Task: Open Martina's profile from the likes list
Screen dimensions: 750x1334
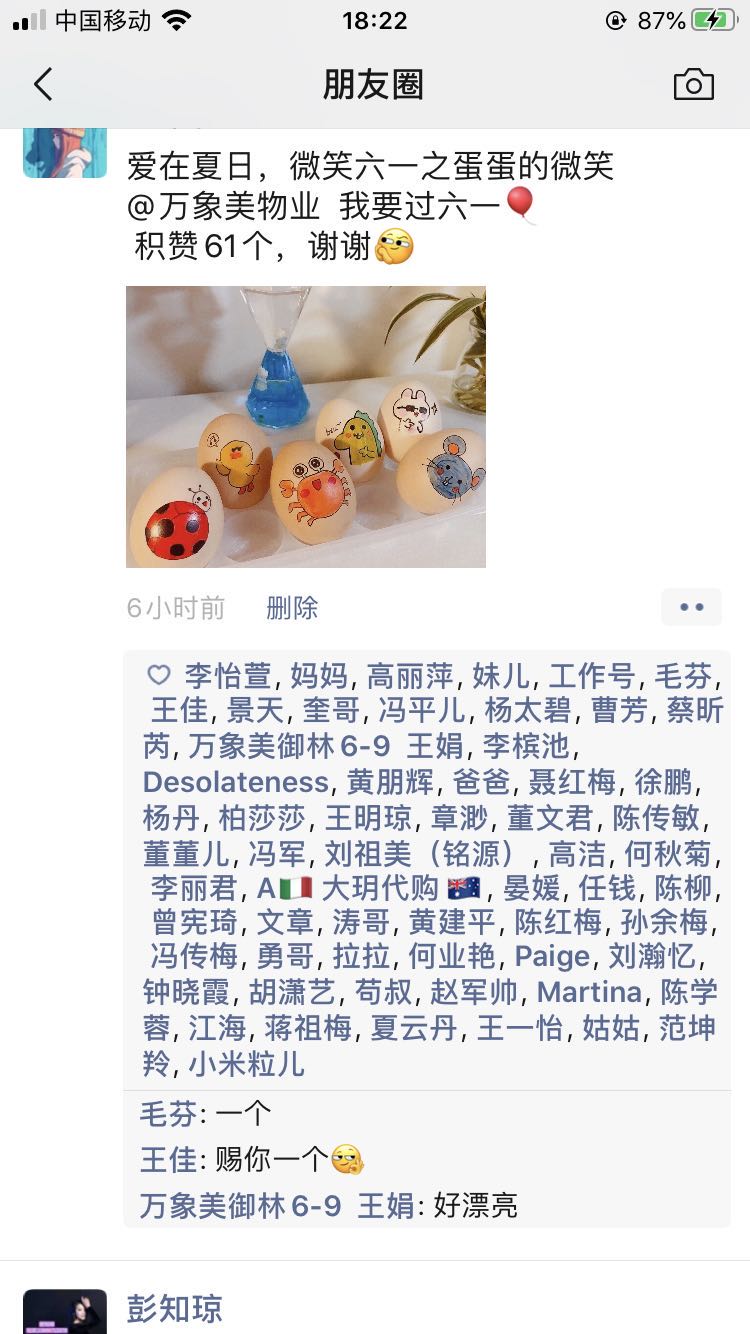Action: click(x=589, y=992)
